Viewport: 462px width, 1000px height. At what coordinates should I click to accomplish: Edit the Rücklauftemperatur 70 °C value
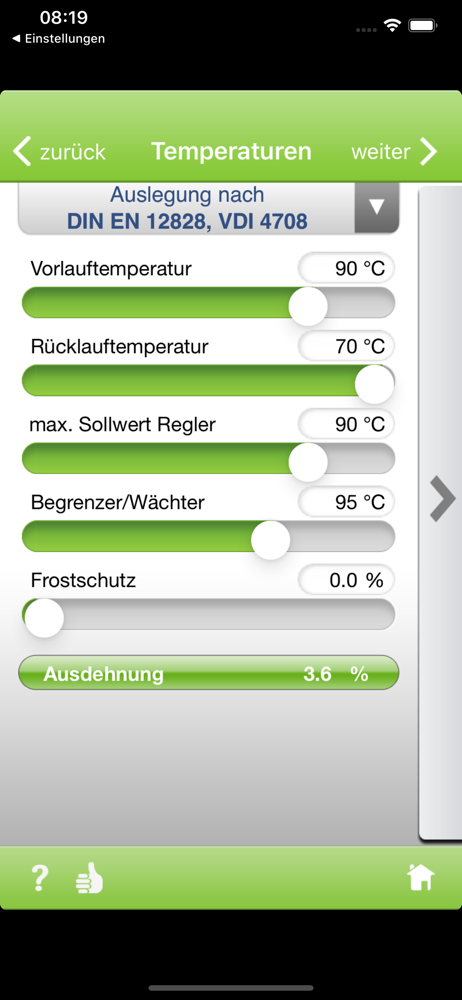(x=346, y=346)
